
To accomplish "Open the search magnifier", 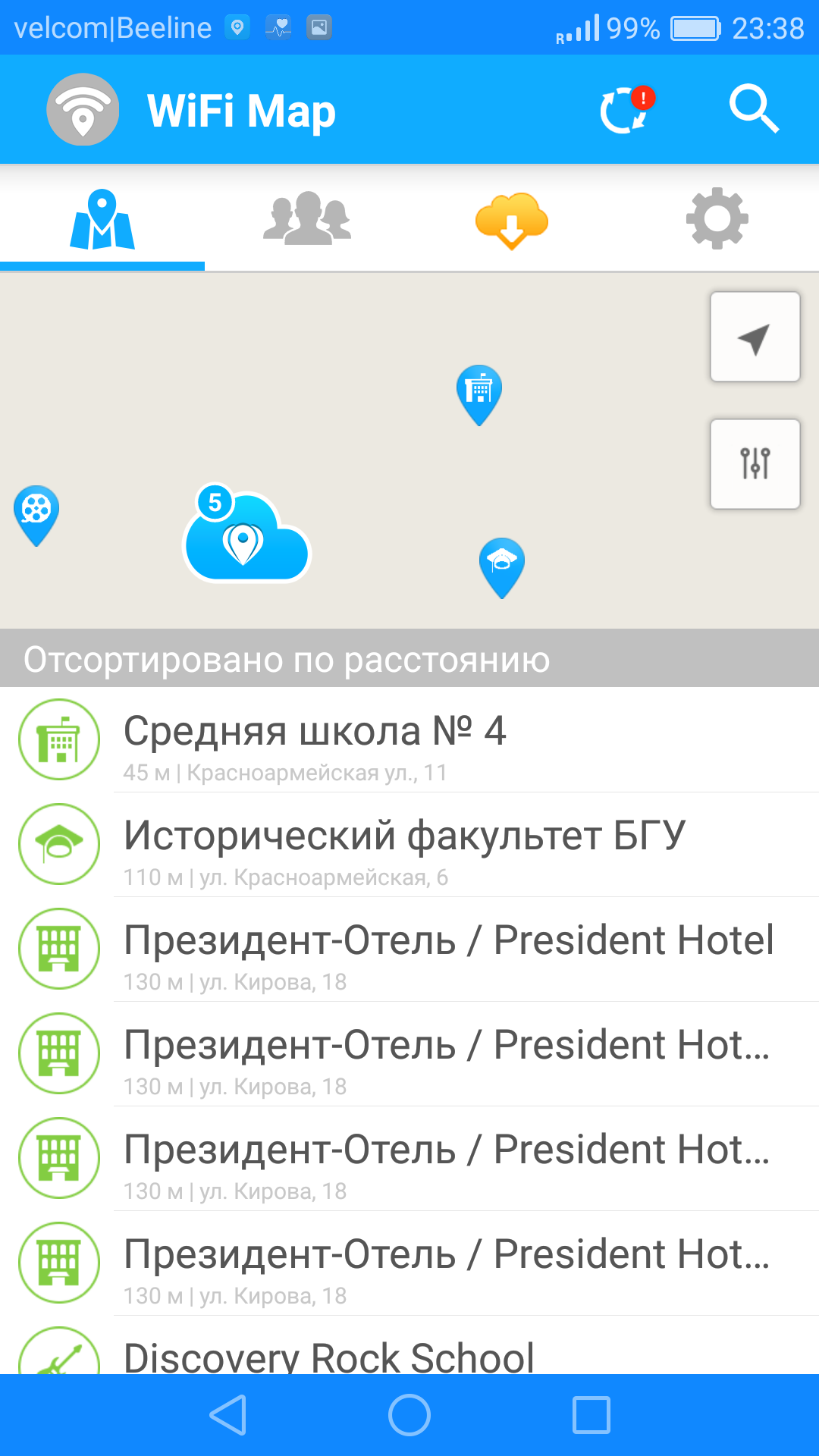I will [754, 110].
